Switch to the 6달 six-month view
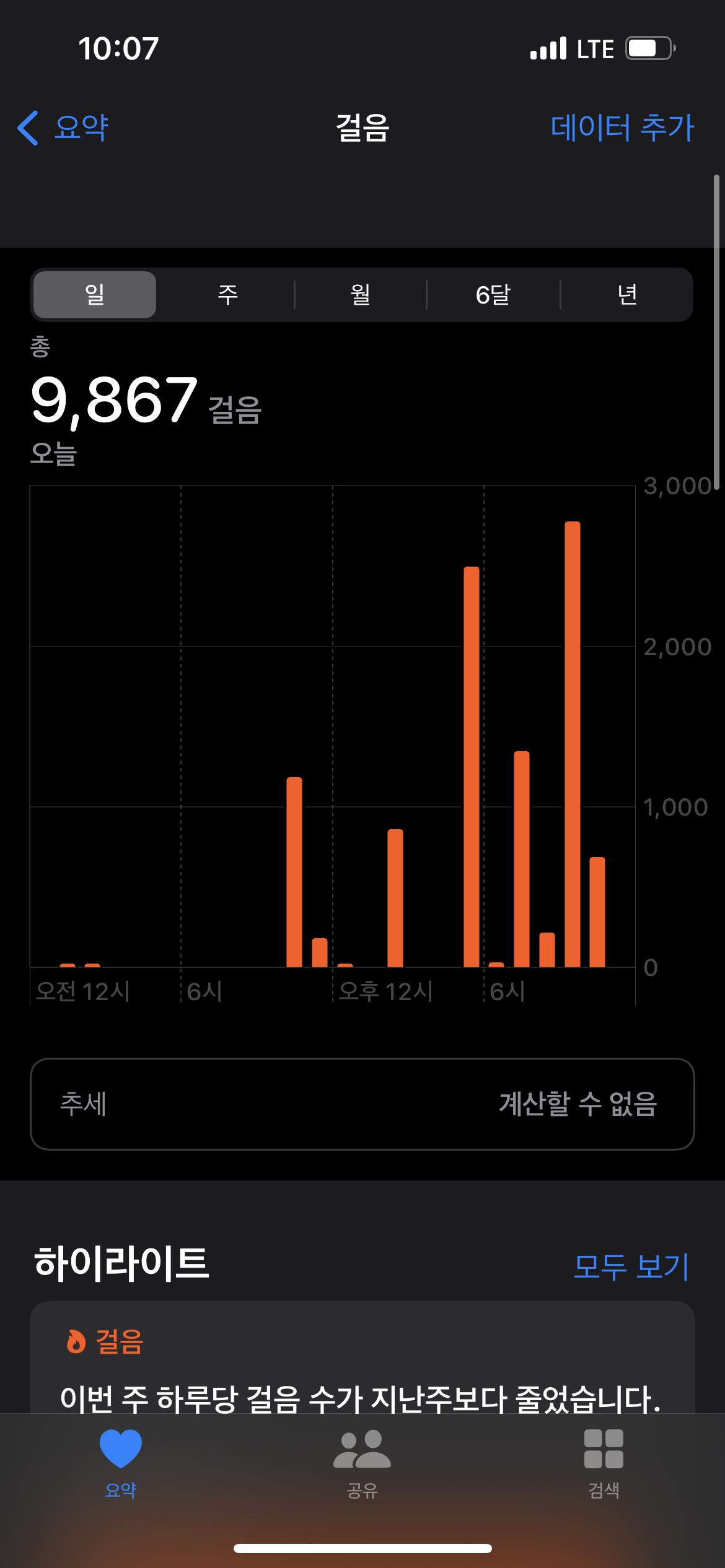 click(493, 295)
